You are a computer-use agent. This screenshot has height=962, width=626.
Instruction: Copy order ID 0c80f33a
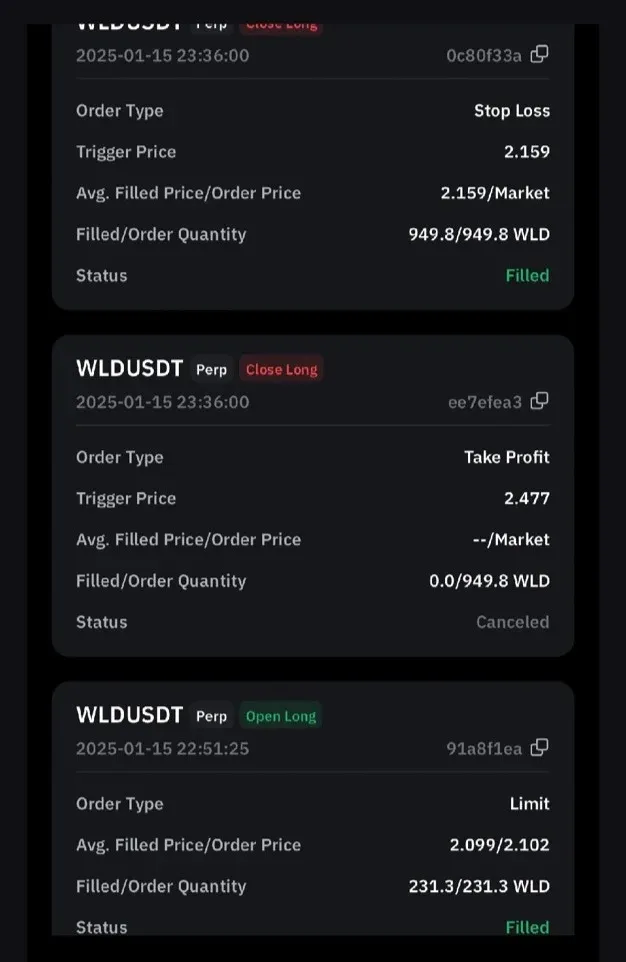click(539, 54)
